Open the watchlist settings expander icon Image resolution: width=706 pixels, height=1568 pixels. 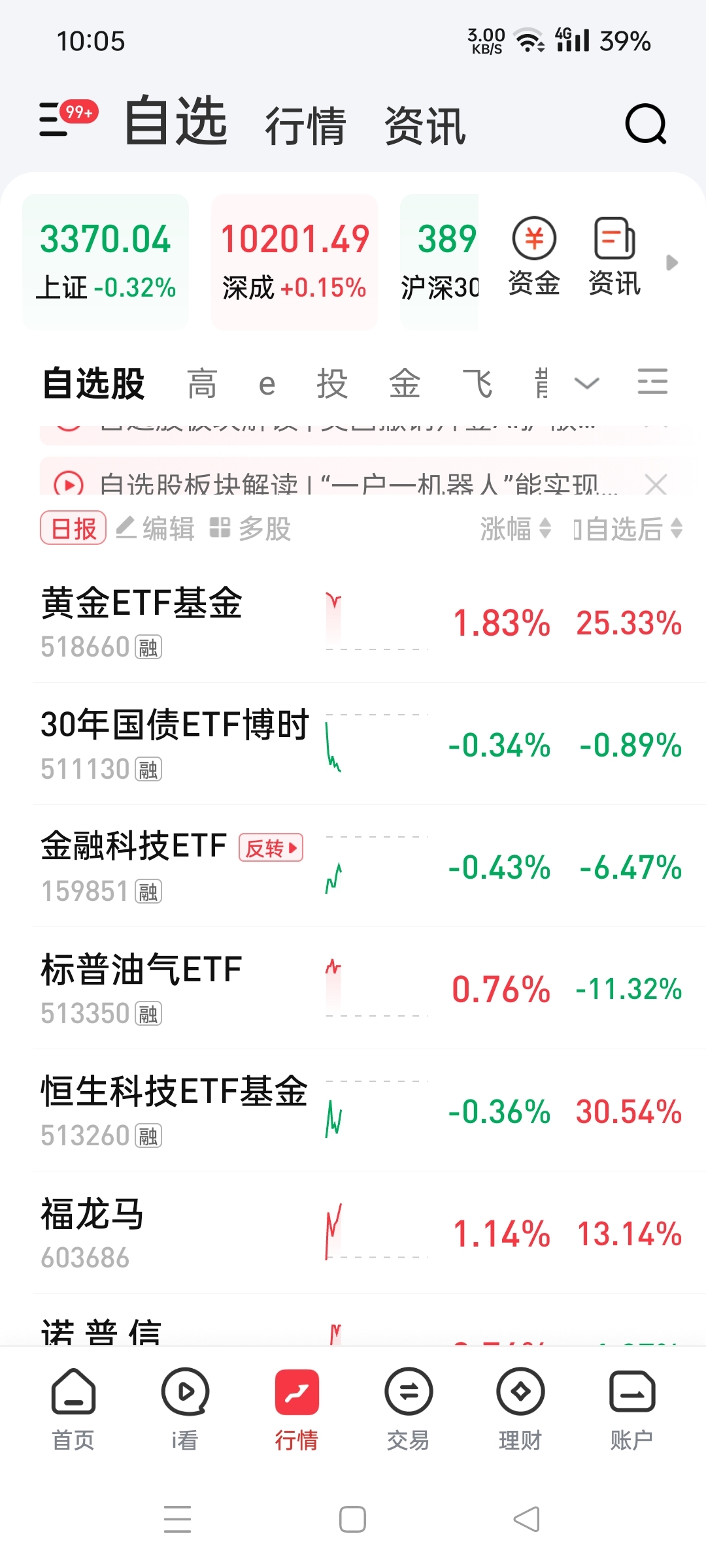pyautogui.click(x=652, y=382)
